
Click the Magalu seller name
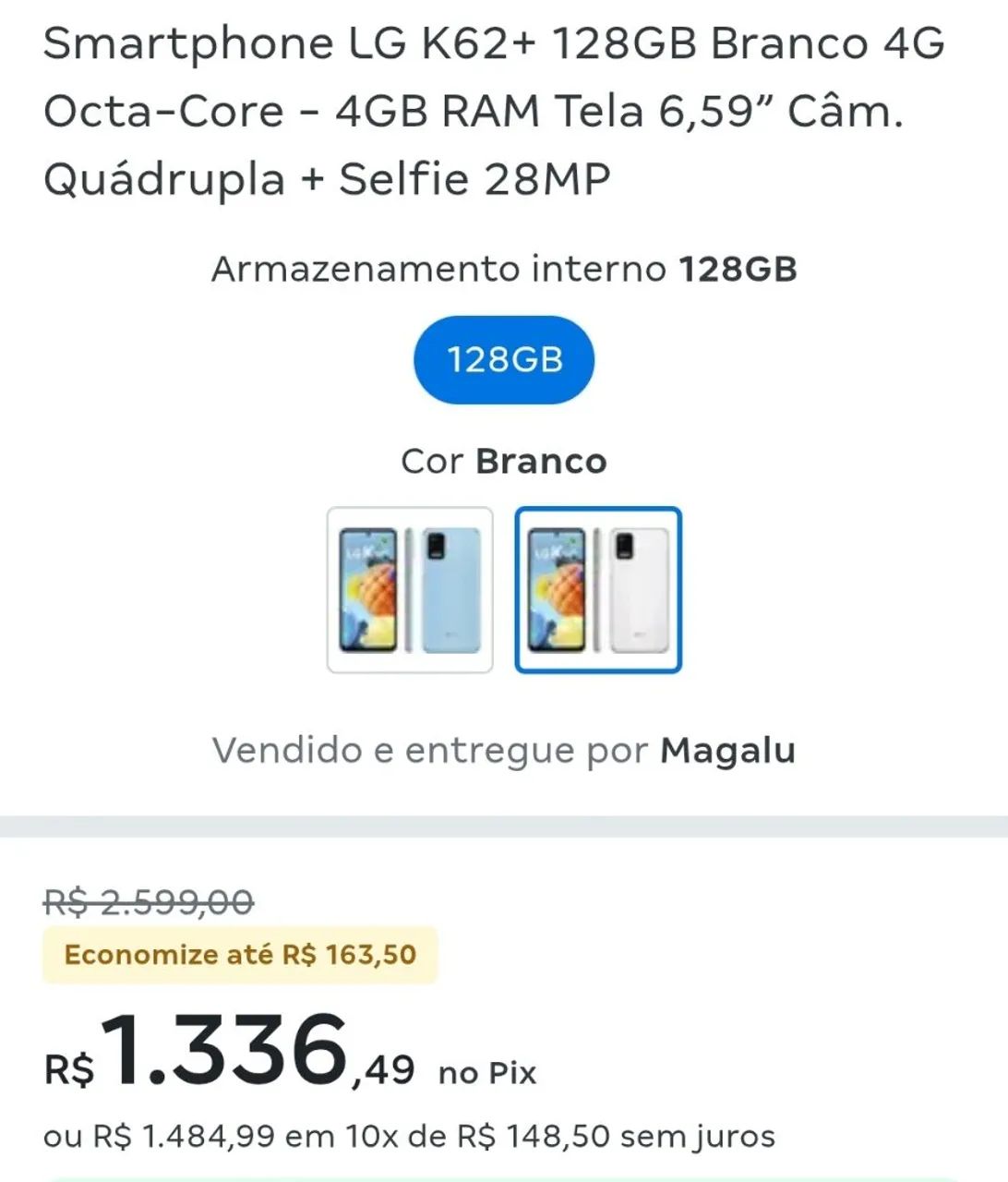[729, 752]
